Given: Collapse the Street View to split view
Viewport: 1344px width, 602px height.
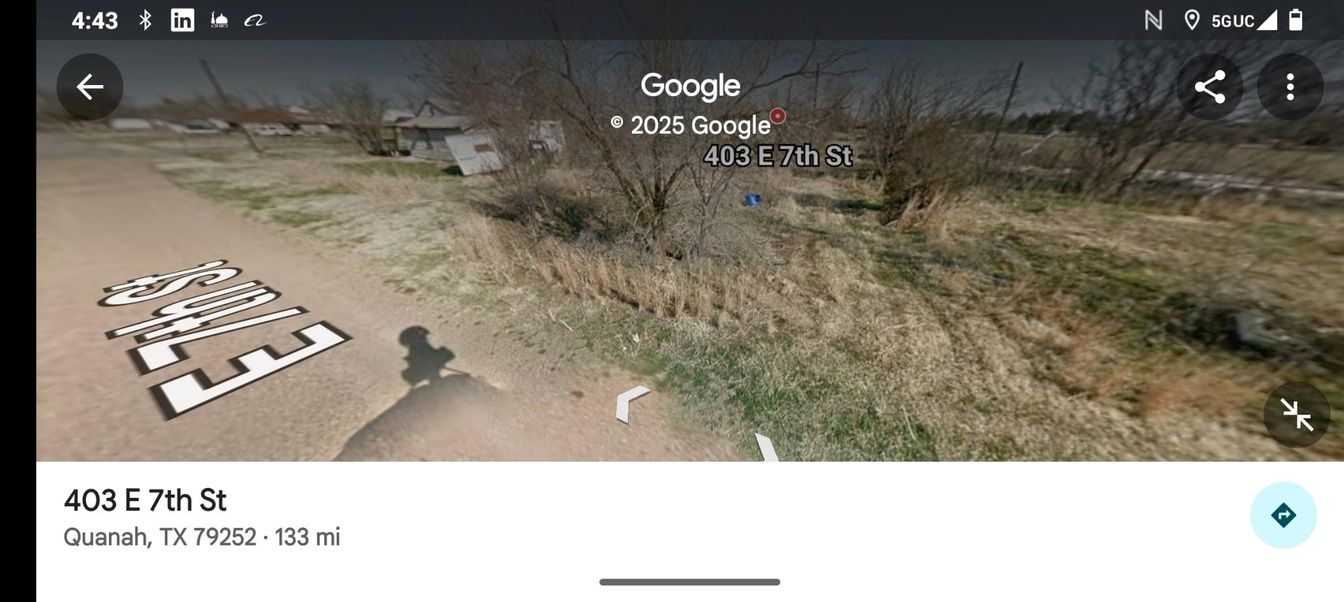Looking at the screenshot, I should point(1296,415).
